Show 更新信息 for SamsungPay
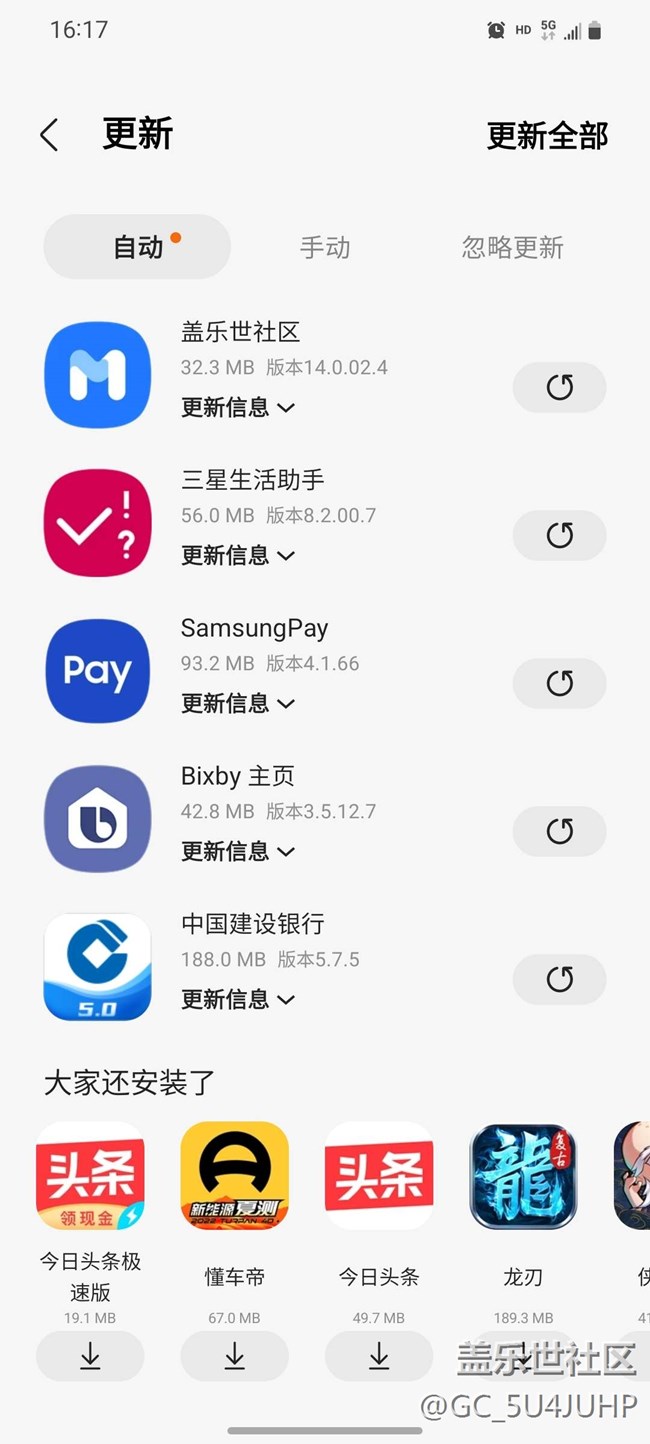 (x=238, y=703)
